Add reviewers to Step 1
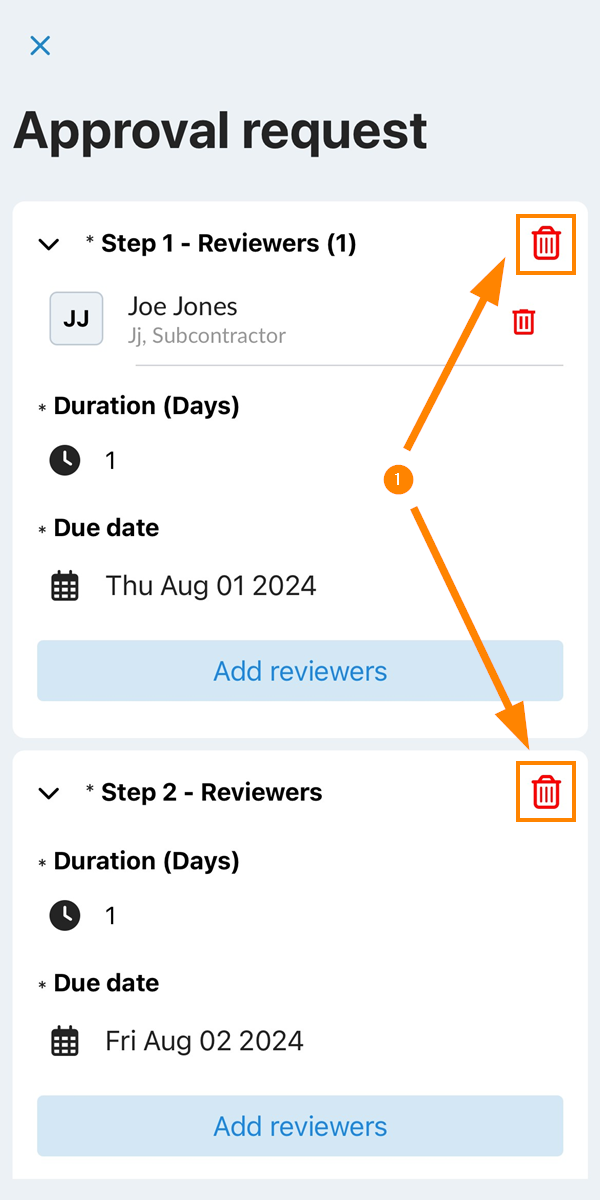 [x=300, y=671]
